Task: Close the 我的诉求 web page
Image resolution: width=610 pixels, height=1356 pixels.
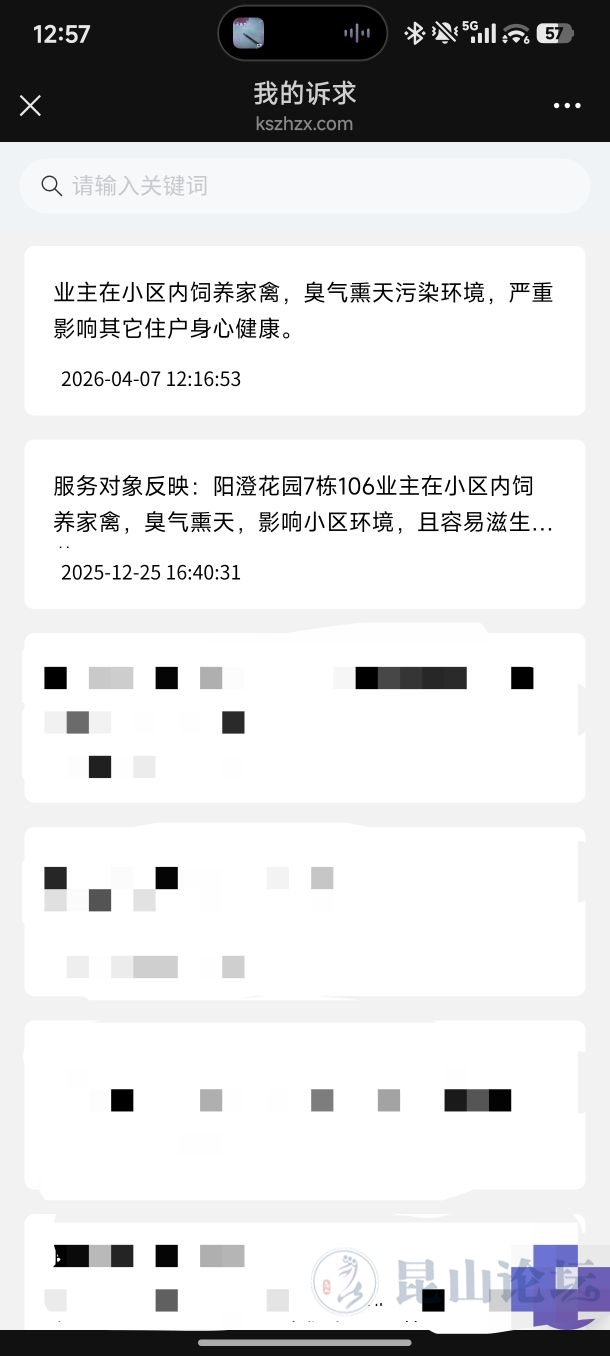Action: (x=31, y=106)
